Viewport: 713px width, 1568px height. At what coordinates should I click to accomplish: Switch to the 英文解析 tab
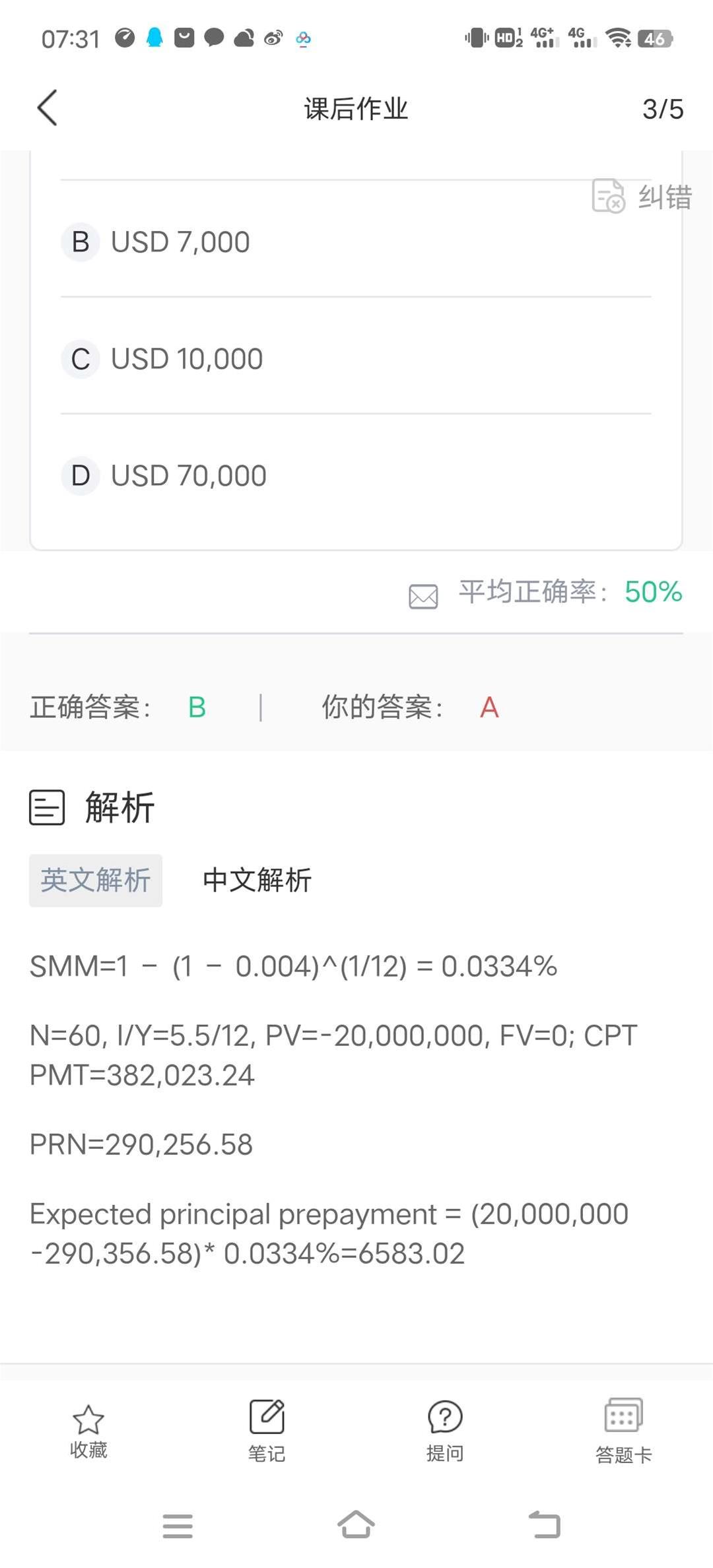click(96, 880)
